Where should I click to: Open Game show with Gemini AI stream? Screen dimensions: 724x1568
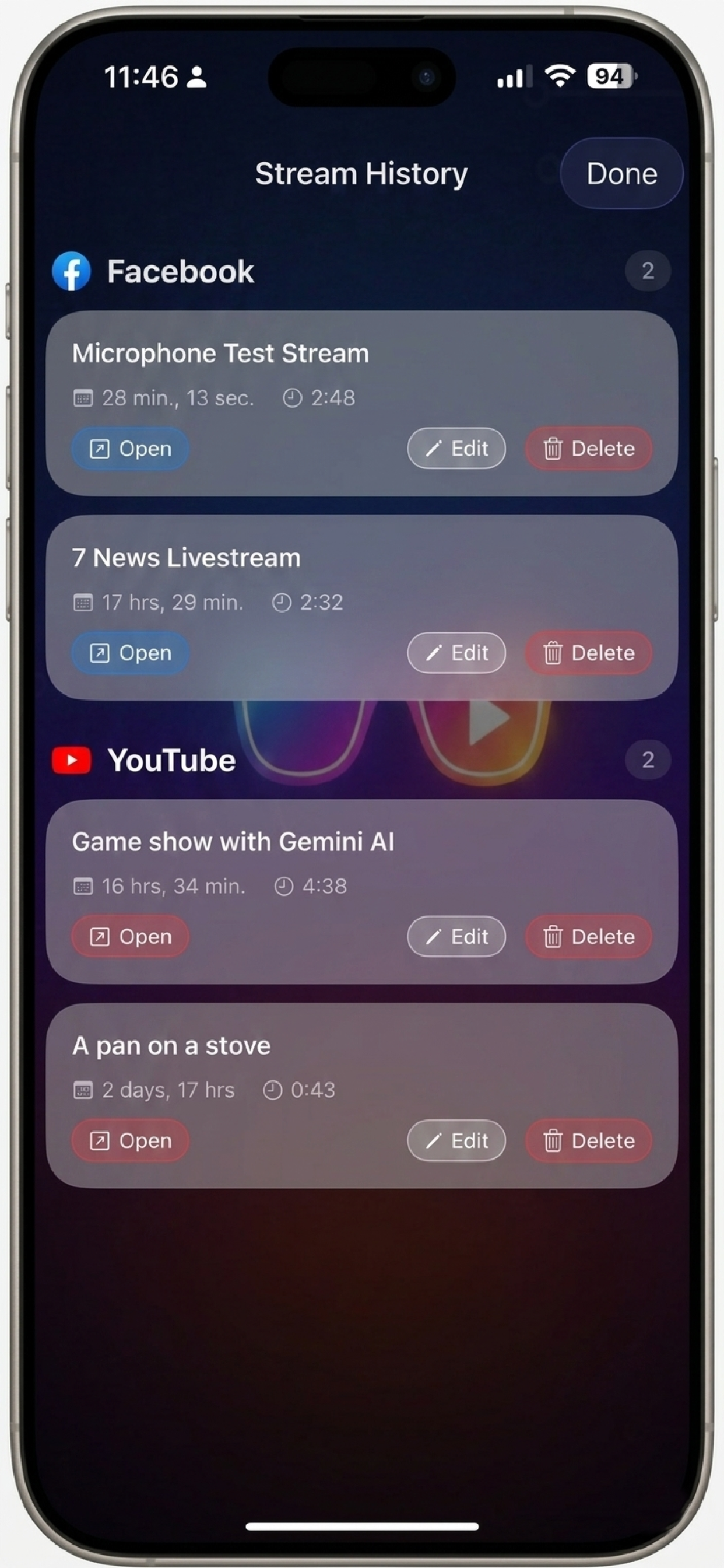click(130, 937)
